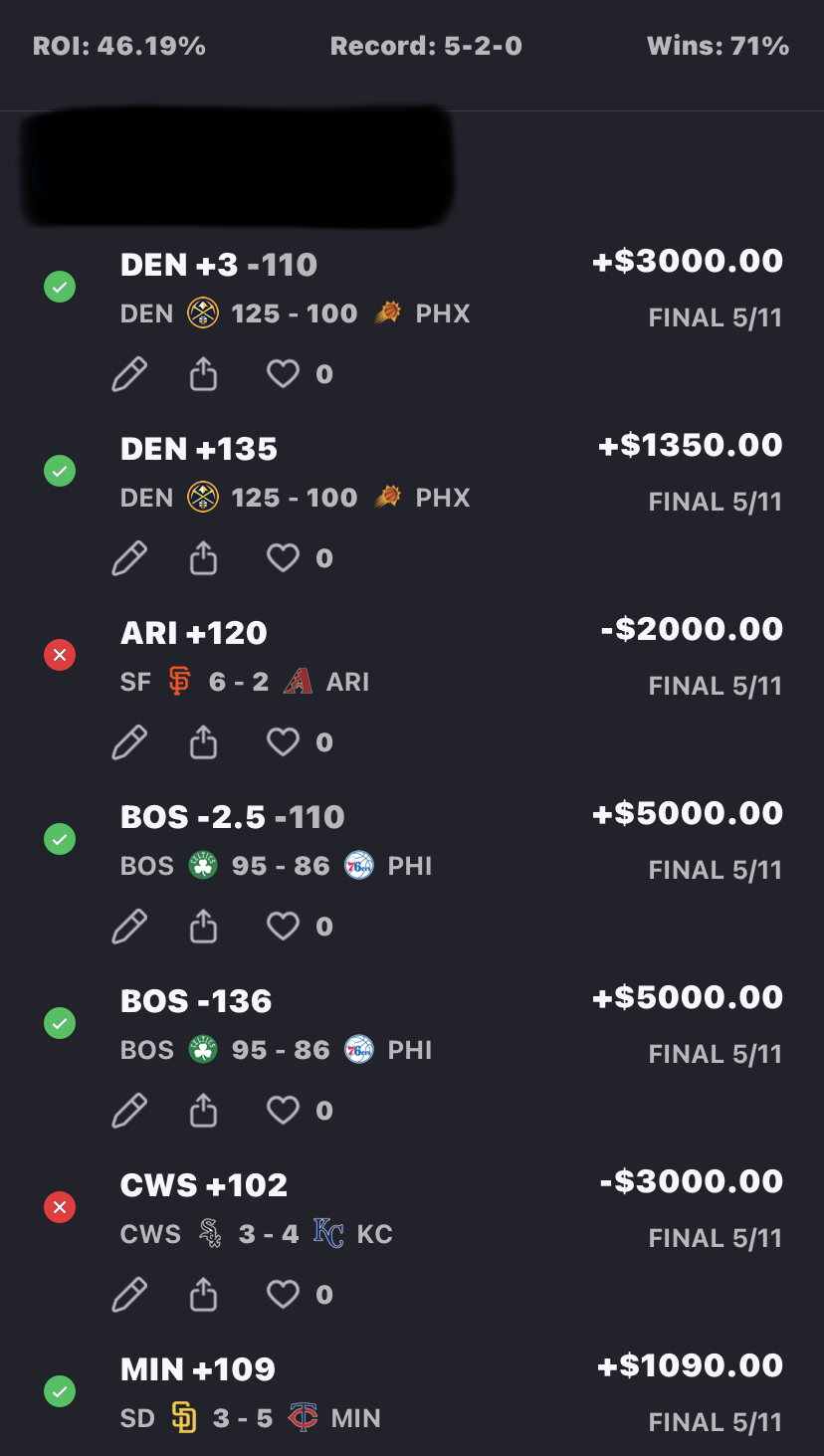This screenshot has height=1456, width=824.
Task: Like the DEN +3 -110 bet
Action: 283,374
